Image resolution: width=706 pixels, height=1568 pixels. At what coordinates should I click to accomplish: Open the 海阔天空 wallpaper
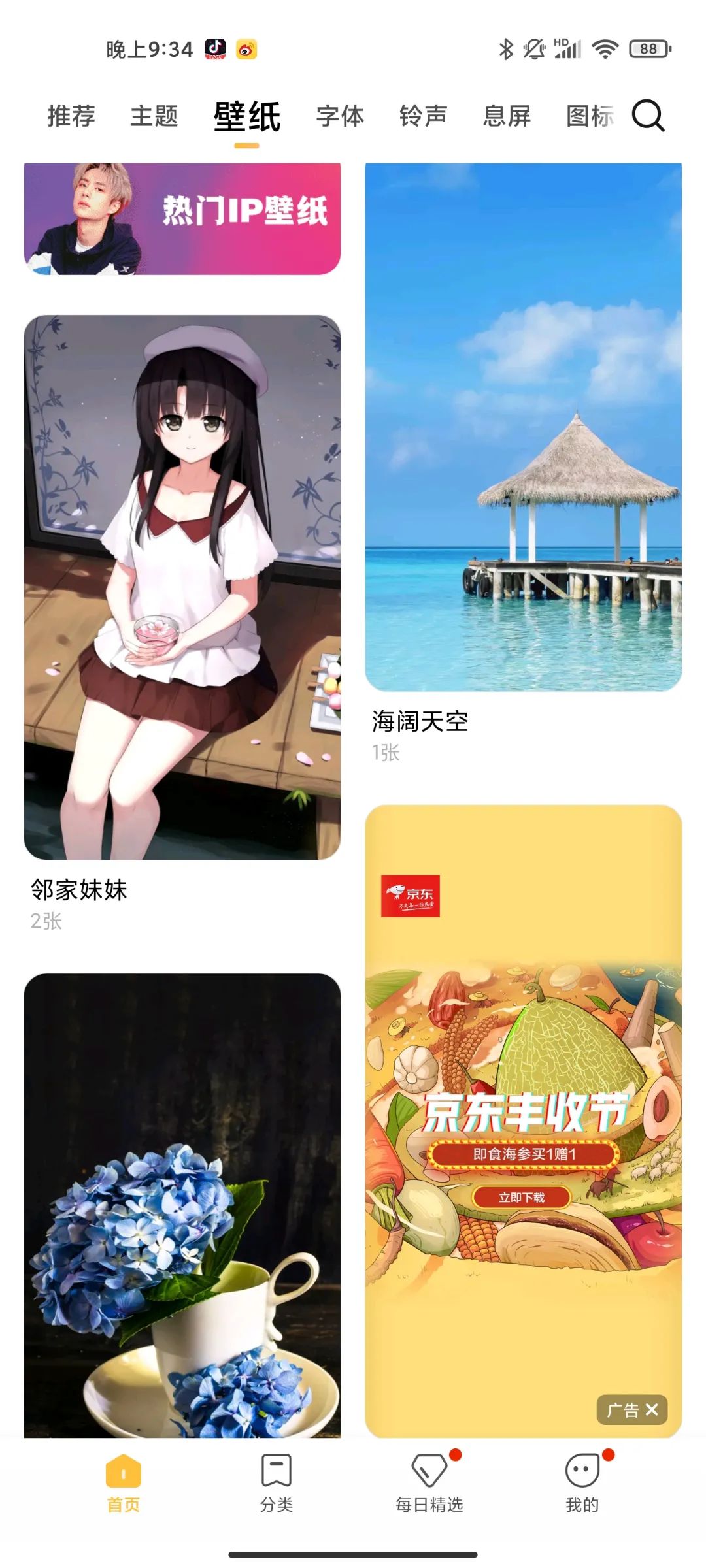coord(523,427)
